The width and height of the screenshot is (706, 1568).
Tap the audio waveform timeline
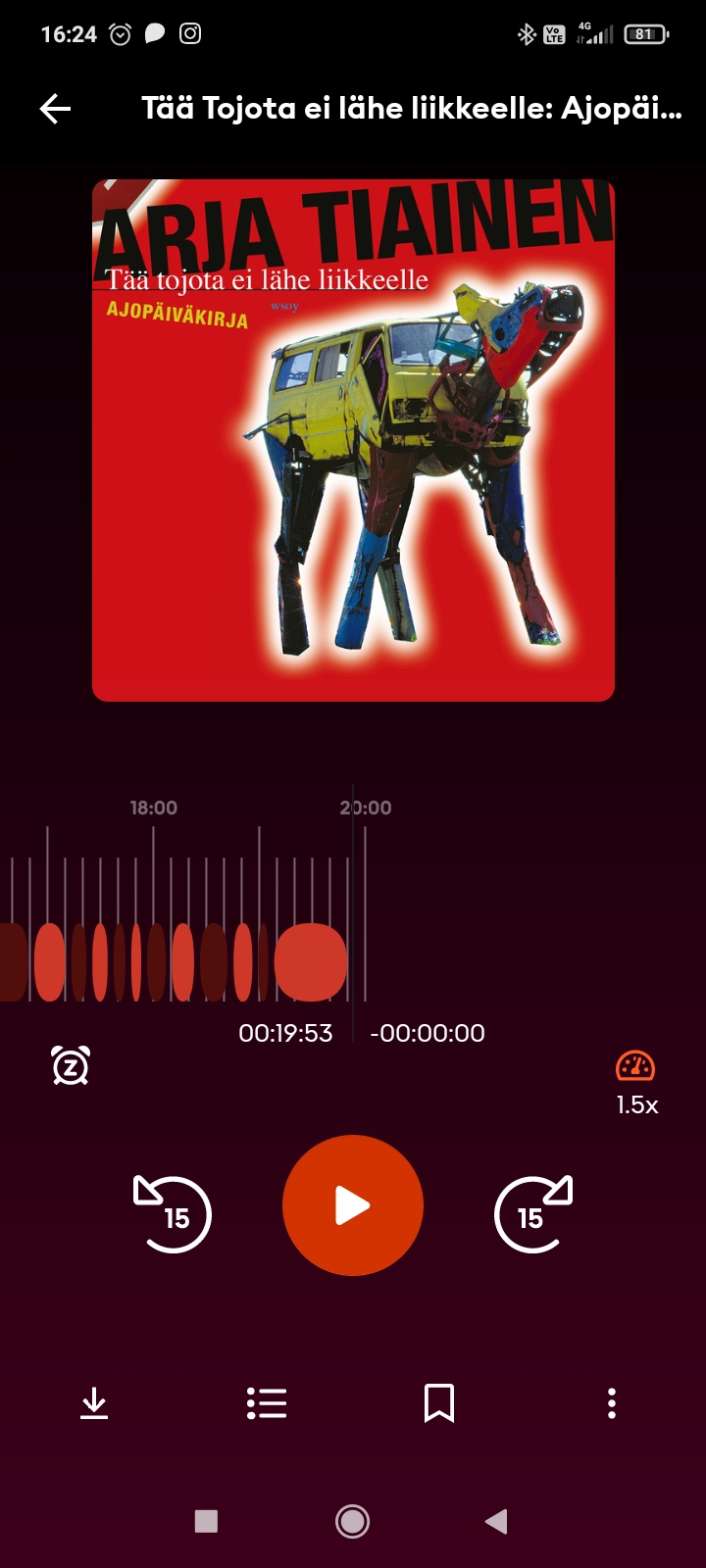click(196, 960)
